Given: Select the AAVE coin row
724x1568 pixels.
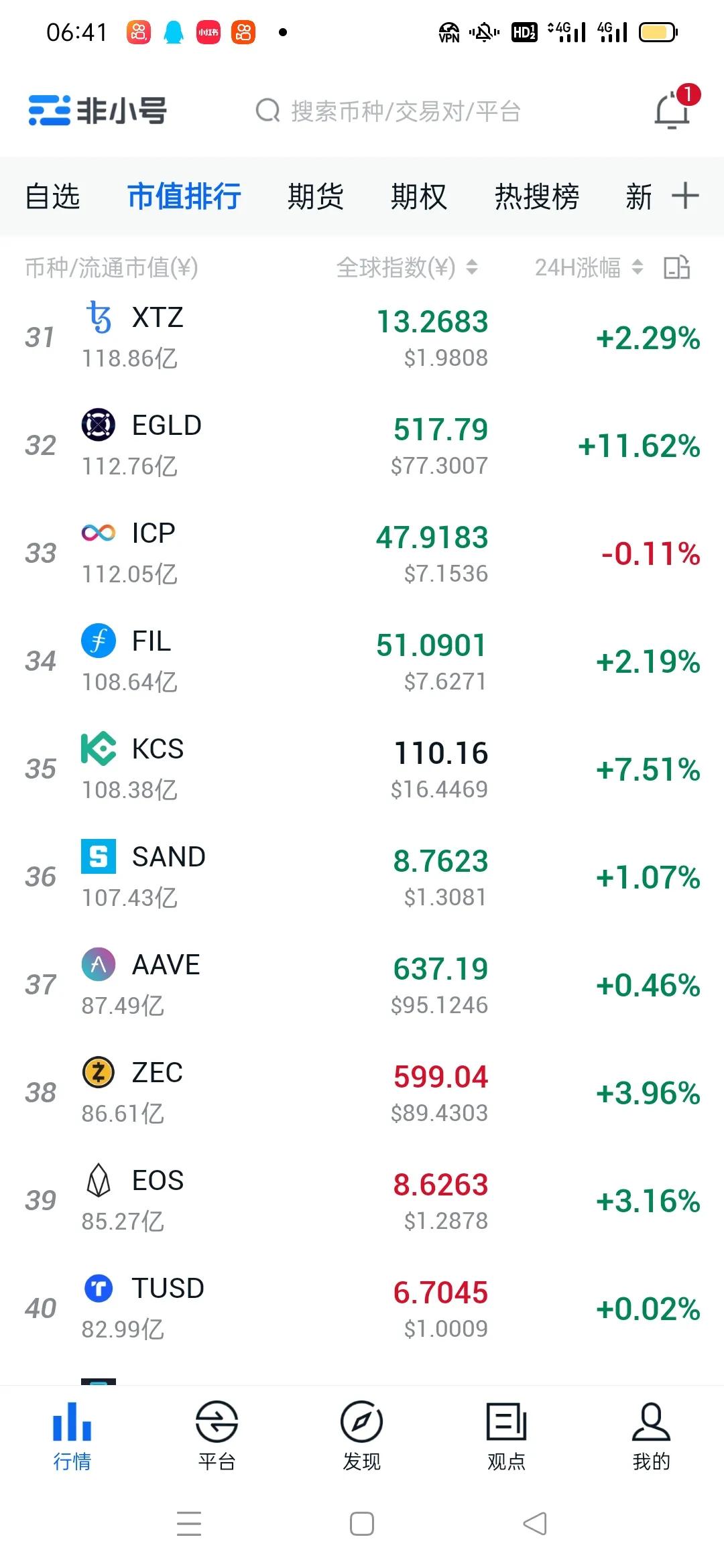Looking at the screenshot, I should pos(362,985).
